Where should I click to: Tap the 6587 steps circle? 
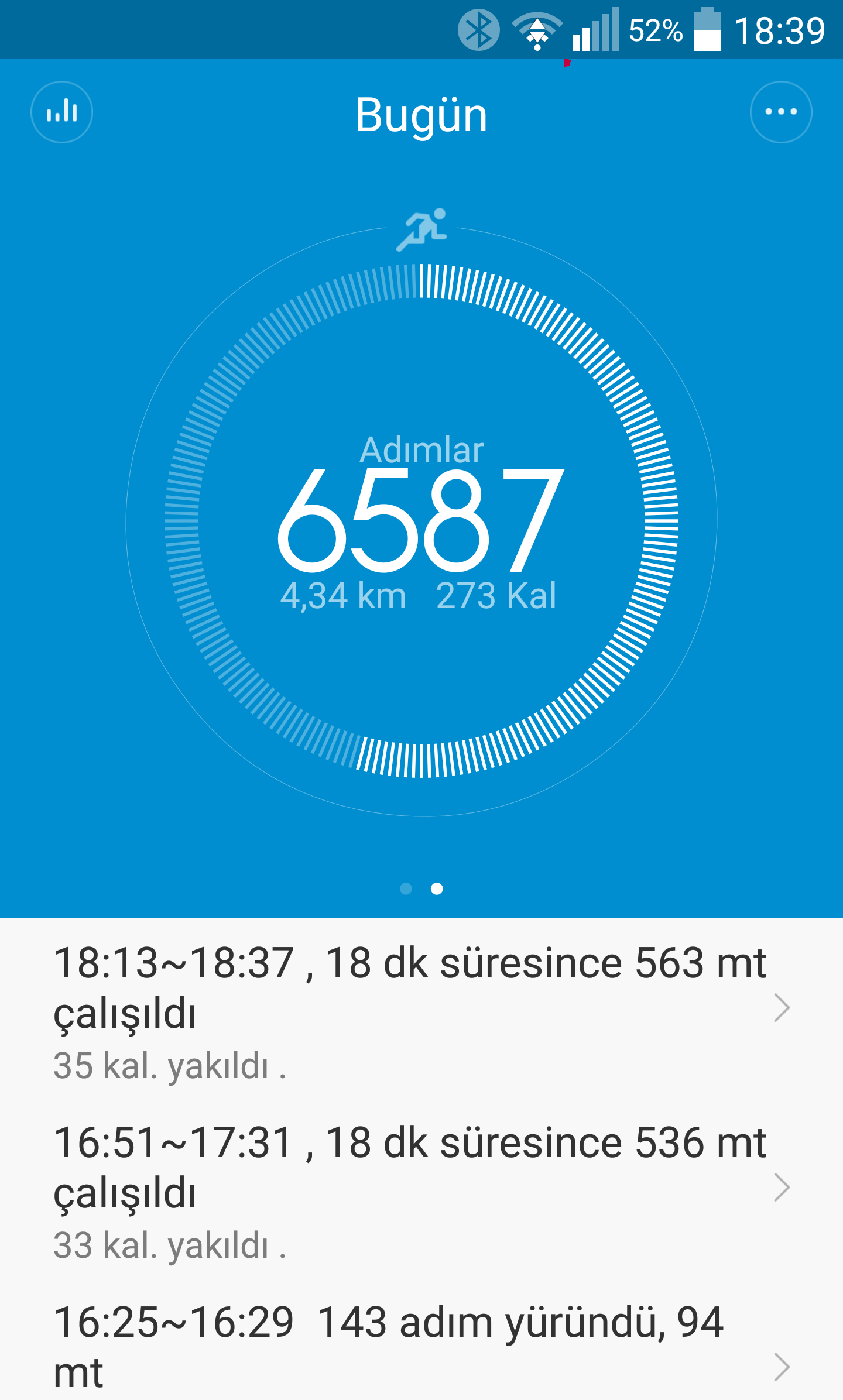(421, 520)
